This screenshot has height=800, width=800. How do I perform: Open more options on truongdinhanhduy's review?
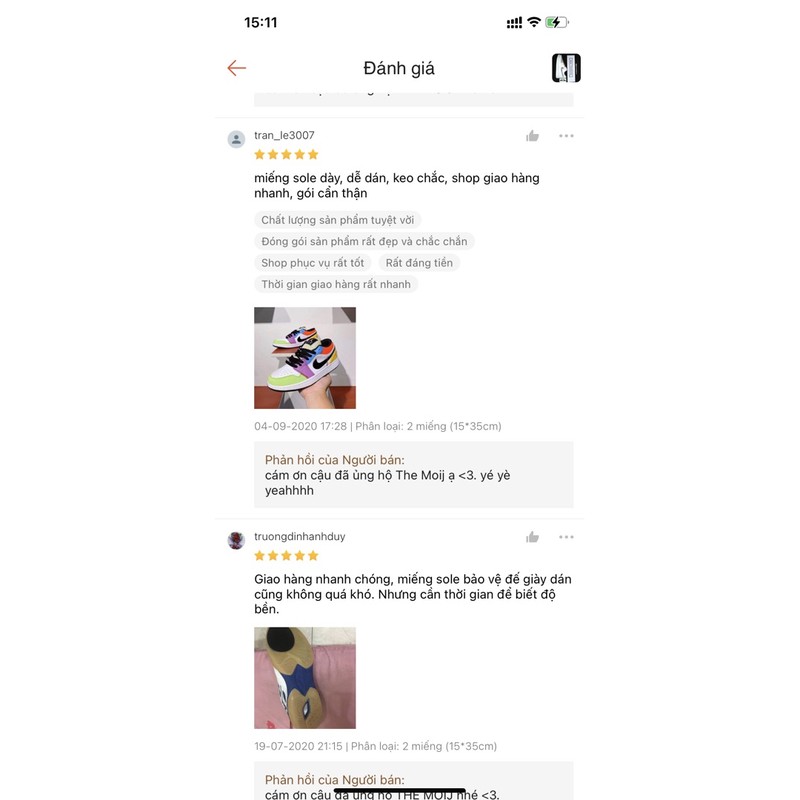pos(566,537)
